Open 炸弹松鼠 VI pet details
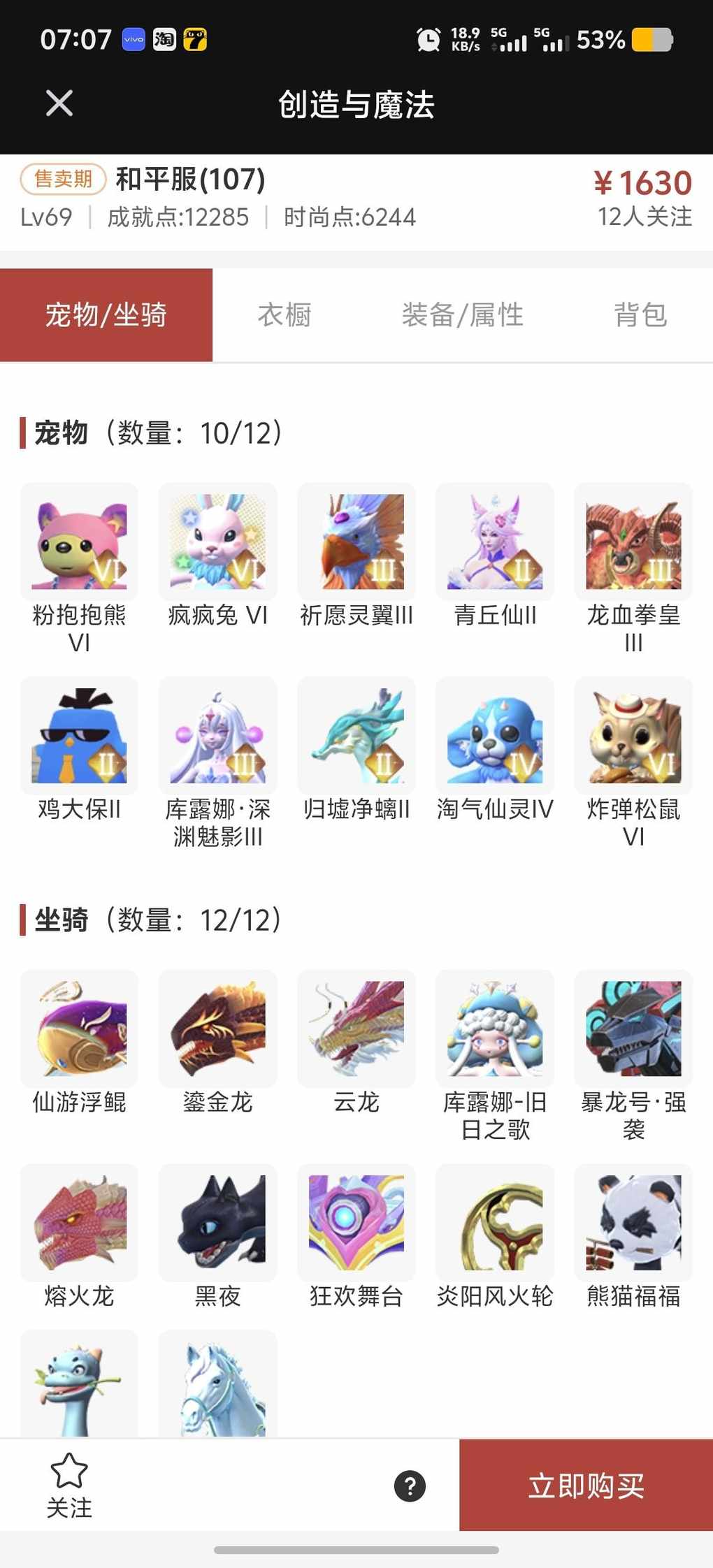713x1568 pixels. (633, 736)
